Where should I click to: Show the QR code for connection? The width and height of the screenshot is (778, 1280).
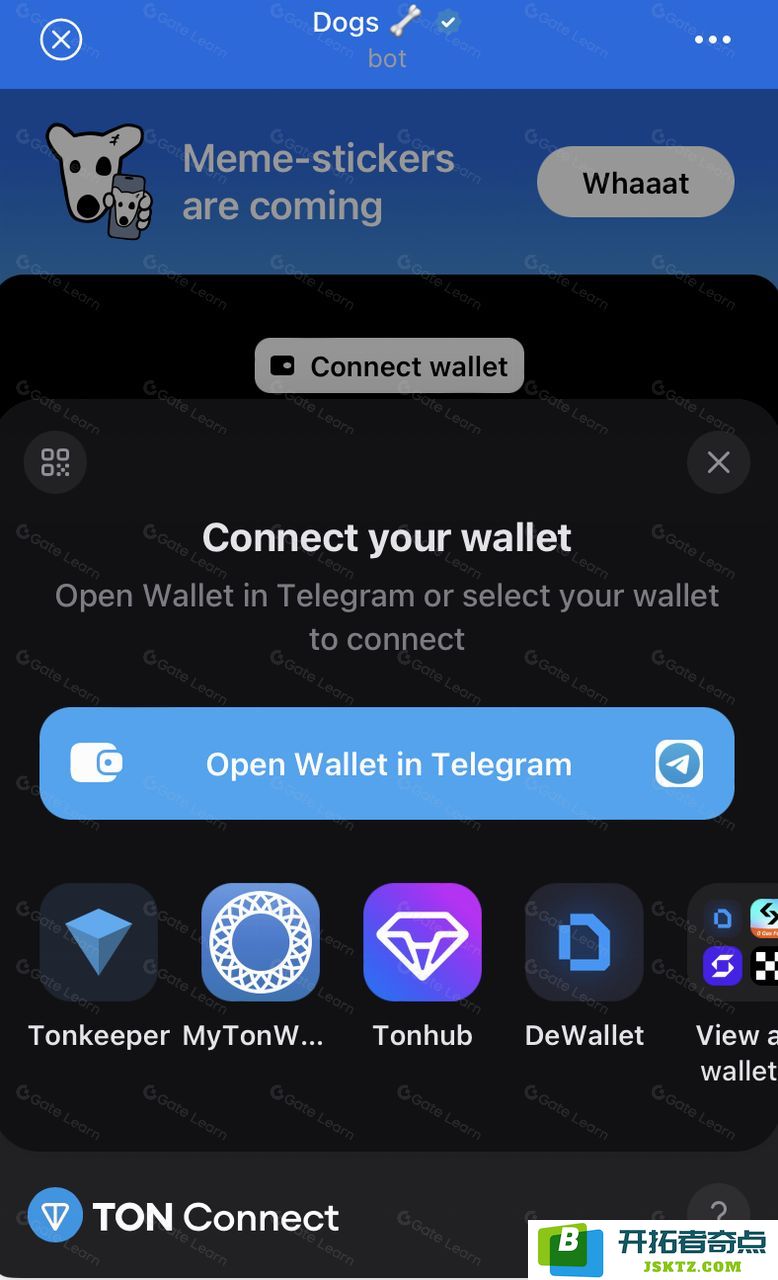pyautogui.click(x=55, y=462)
